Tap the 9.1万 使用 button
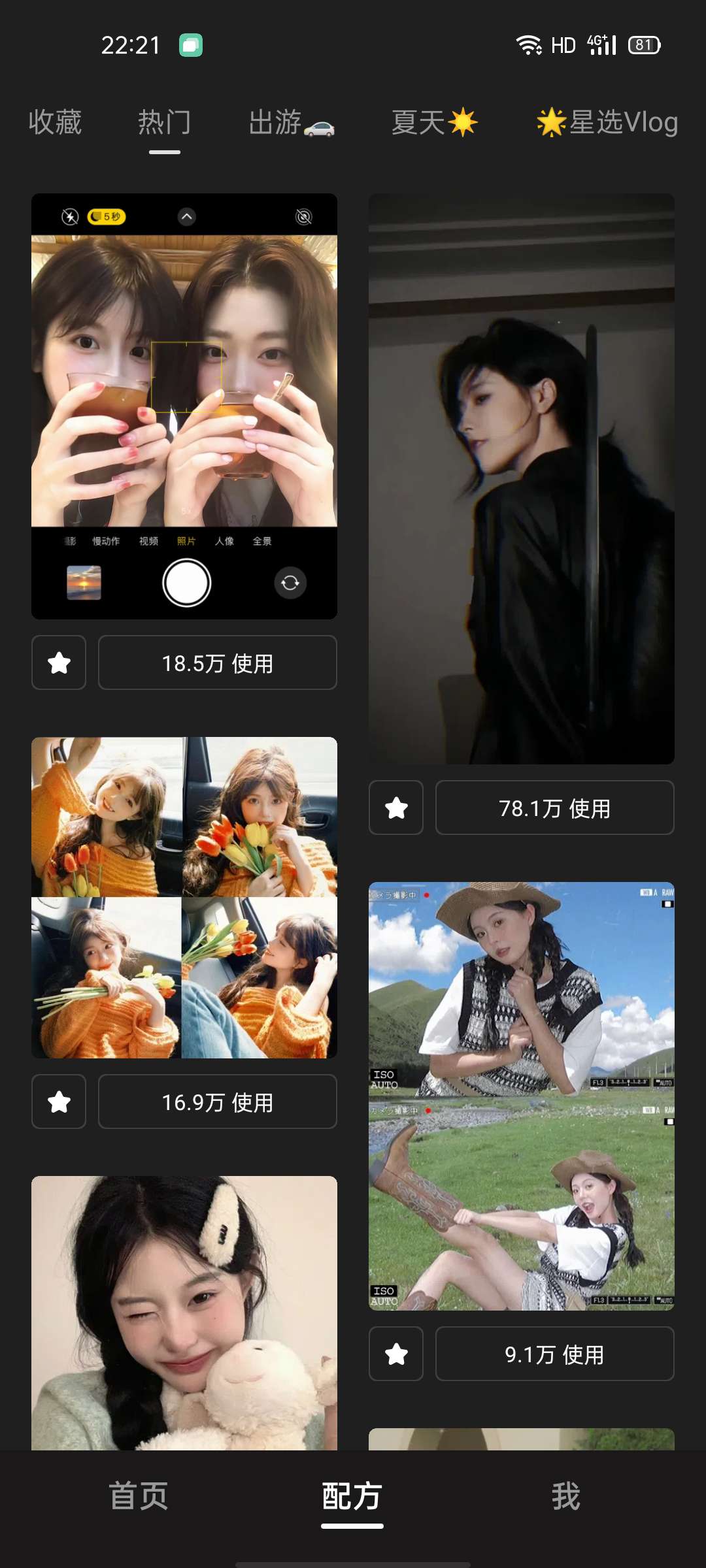706x1568 pixels. pos(554,1354)
